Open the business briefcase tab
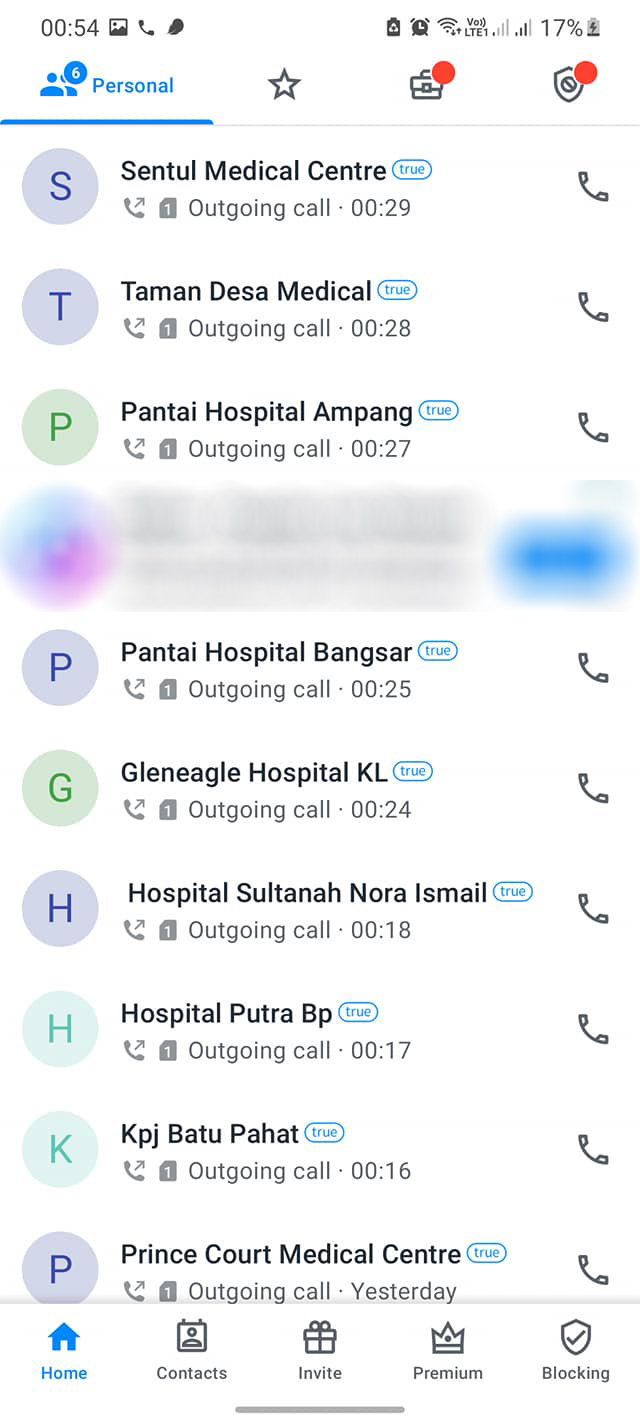The height and width of the screenshot is (1422, 640). pyautogui.click(x=427, y=86)
